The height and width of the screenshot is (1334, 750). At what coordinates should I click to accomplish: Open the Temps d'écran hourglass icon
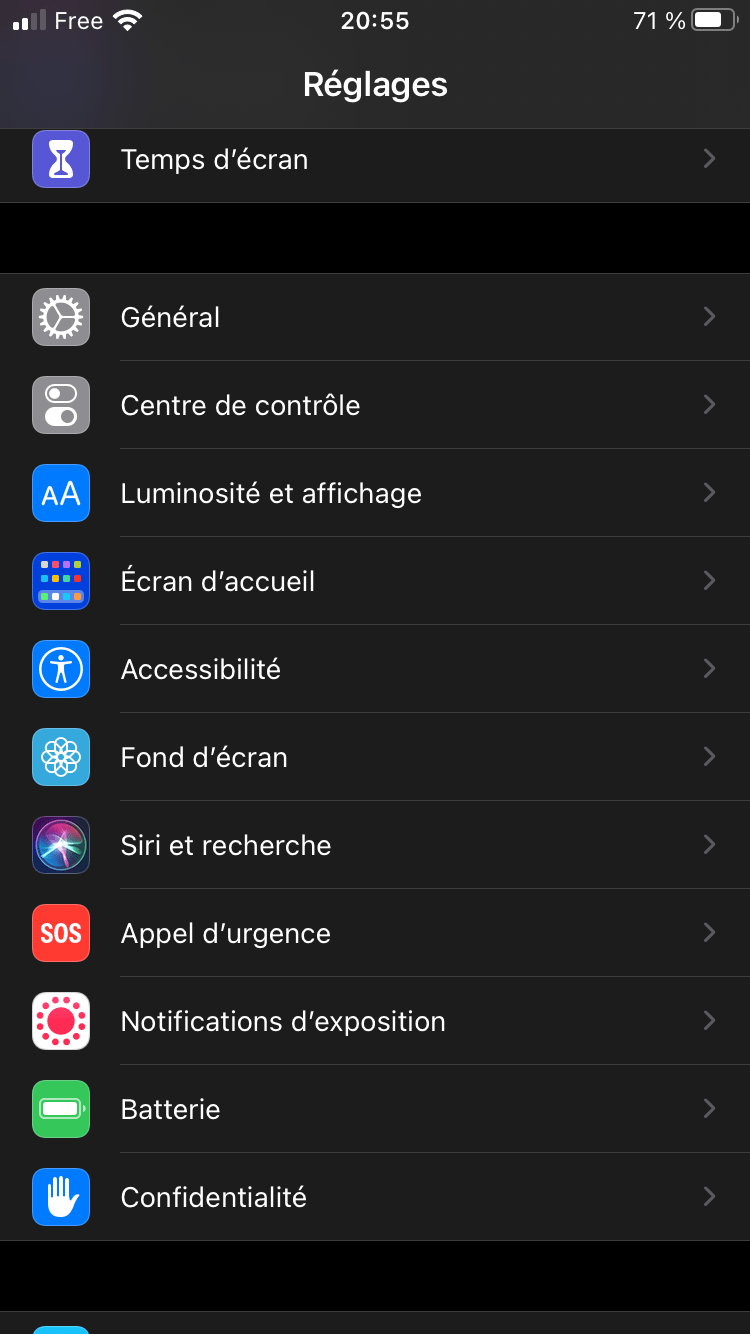(60, 158)
